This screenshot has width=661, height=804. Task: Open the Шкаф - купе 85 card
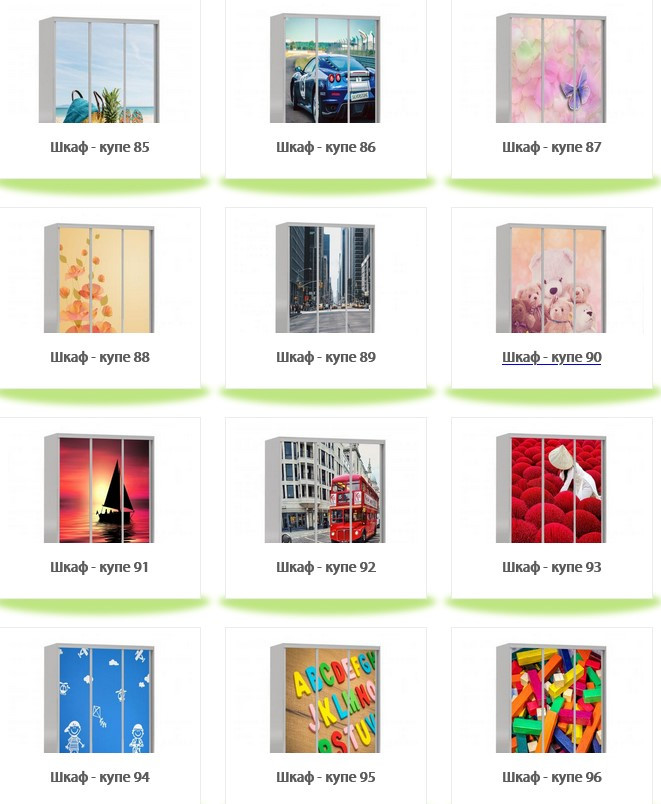click(x=100, y=147)
